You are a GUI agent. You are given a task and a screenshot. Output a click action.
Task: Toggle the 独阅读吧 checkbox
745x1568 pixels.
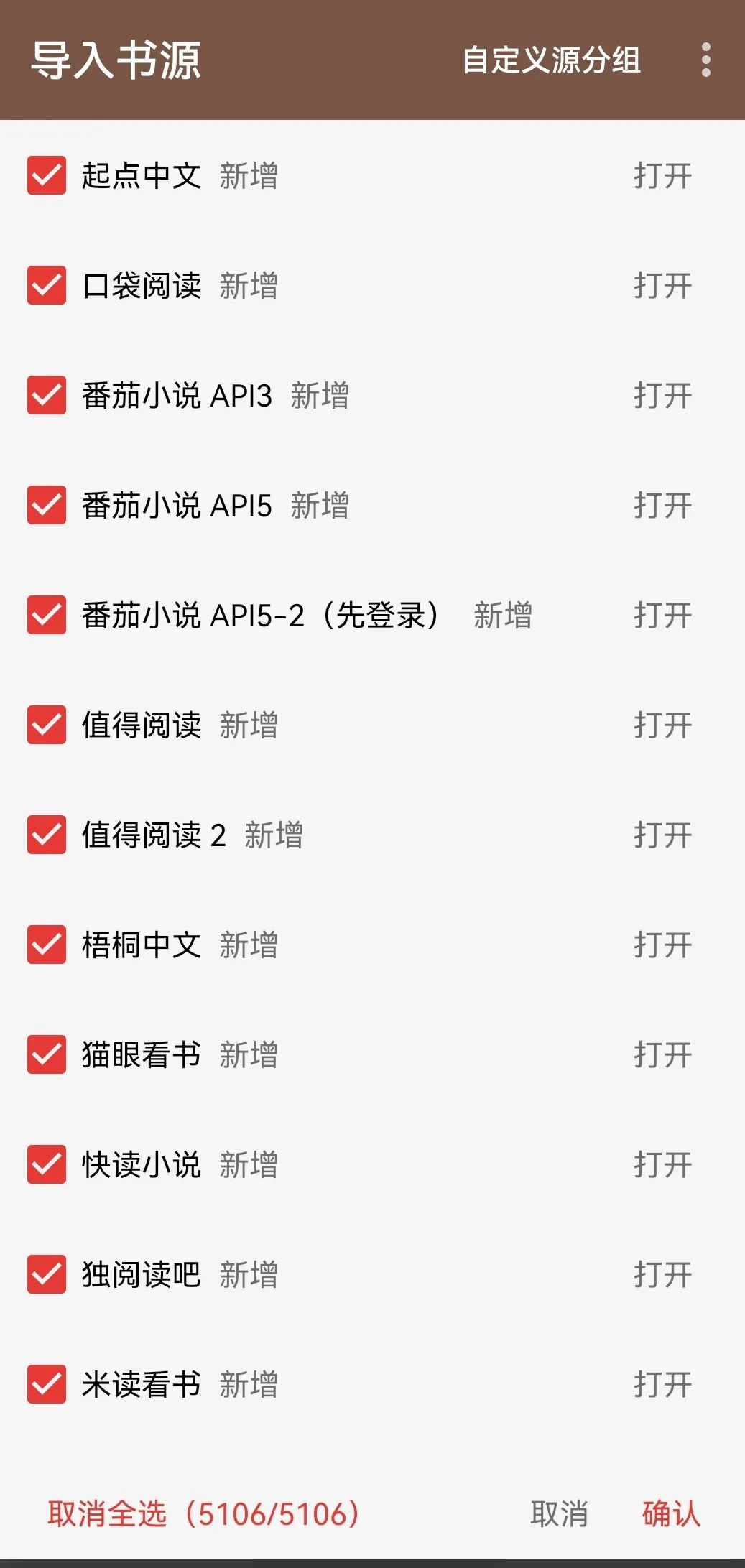47,1274
